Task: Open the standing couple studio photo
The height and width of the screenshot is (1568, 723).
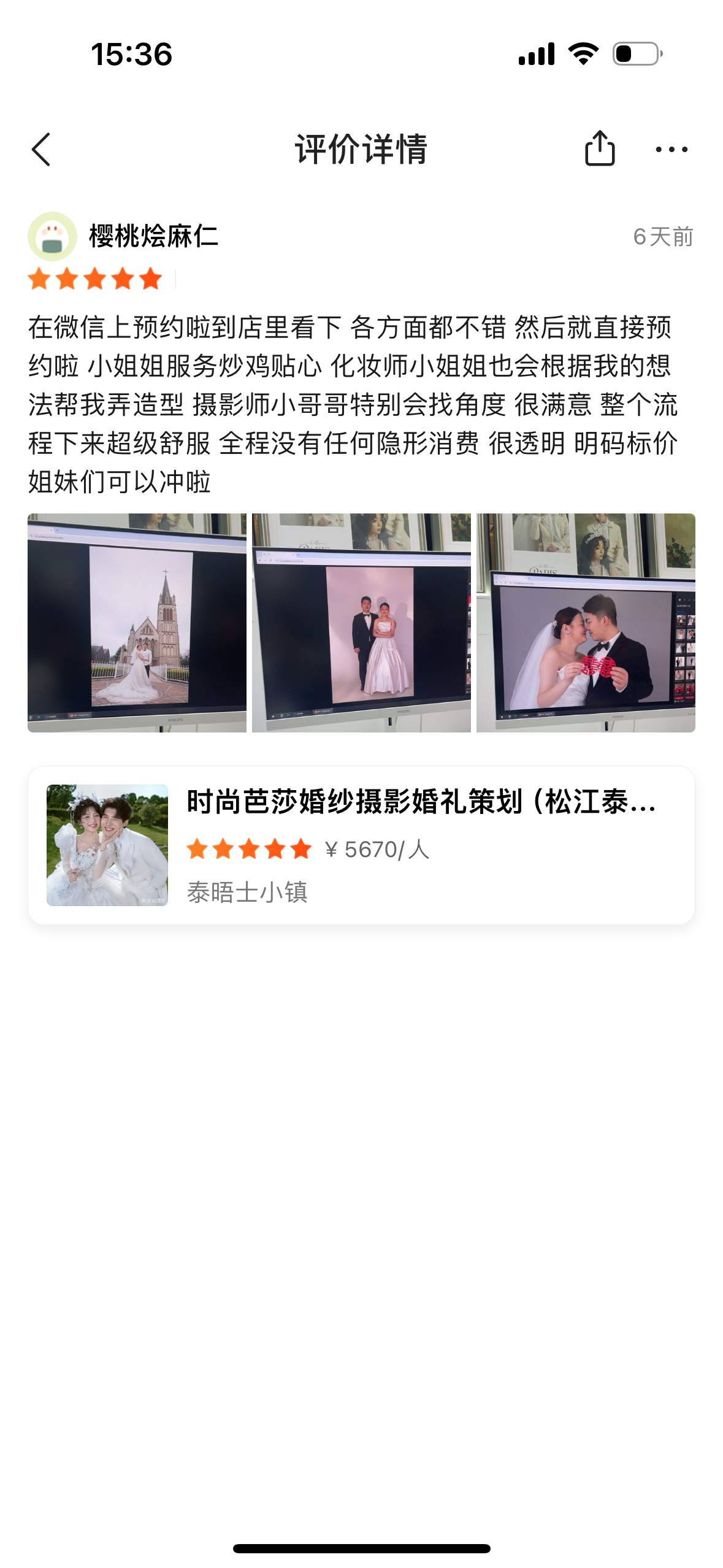Action: coord(361,623)
